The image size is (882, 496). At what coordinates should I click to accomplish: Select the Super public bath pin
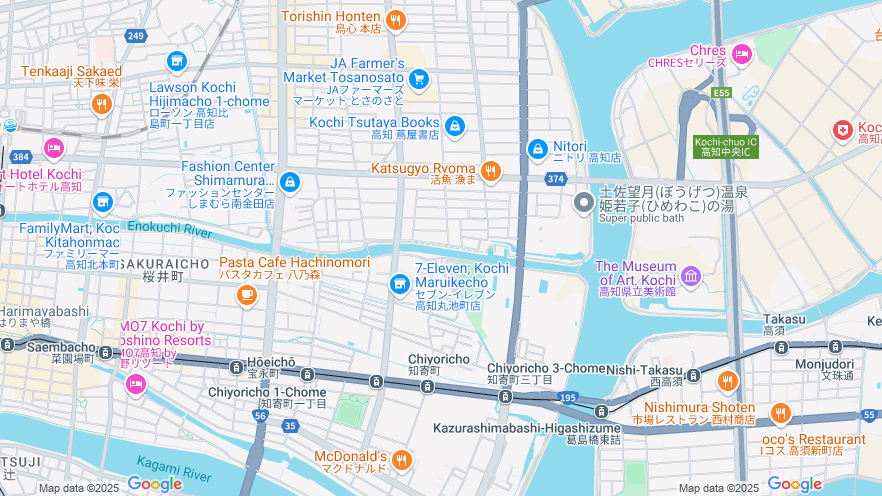click(x=584, y=203)
